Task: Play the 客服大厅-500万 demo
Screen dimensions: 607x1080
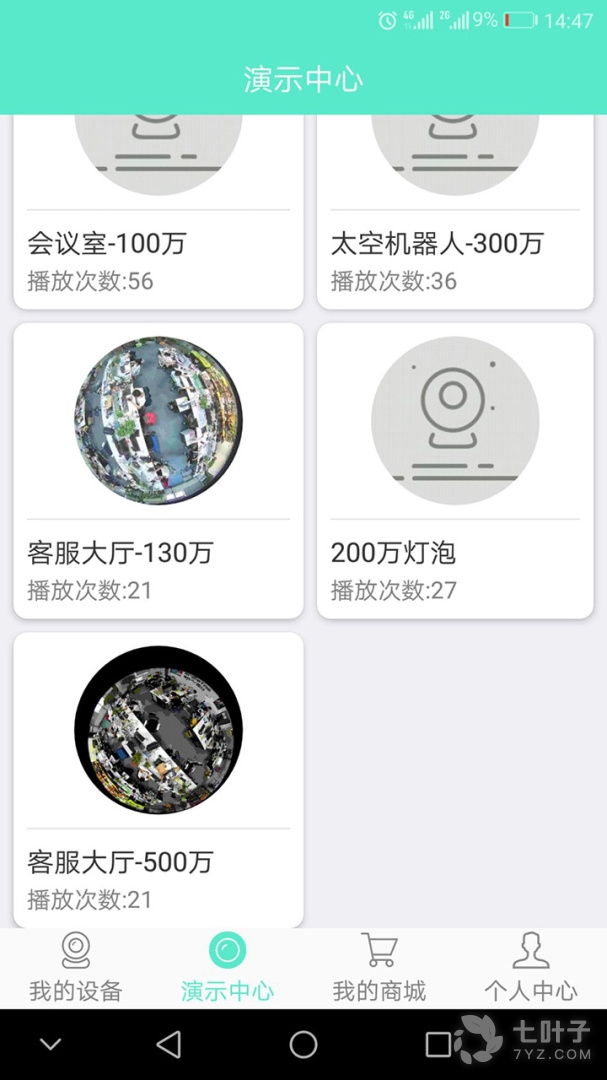Action: 158,730
